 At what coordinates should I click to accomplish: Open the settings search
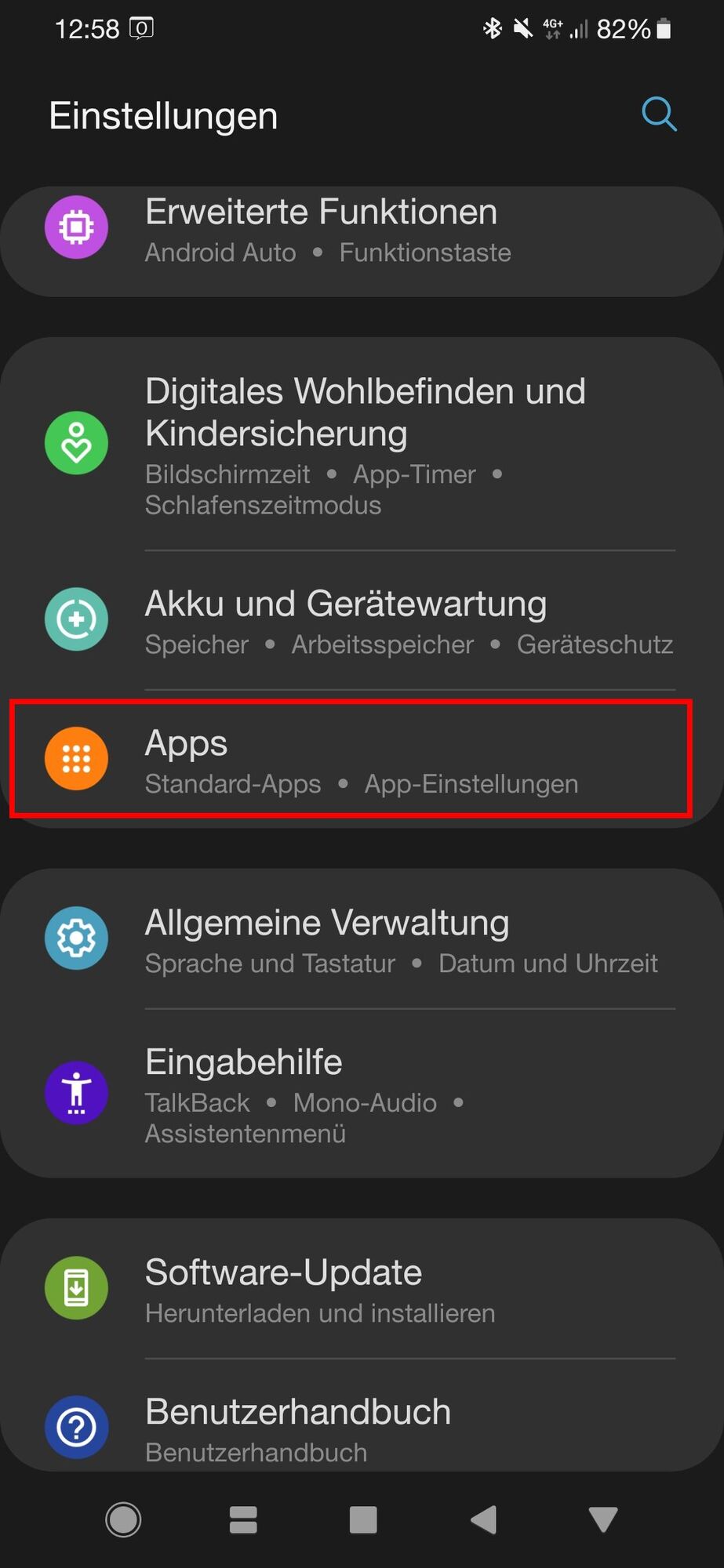coord(658,114)
